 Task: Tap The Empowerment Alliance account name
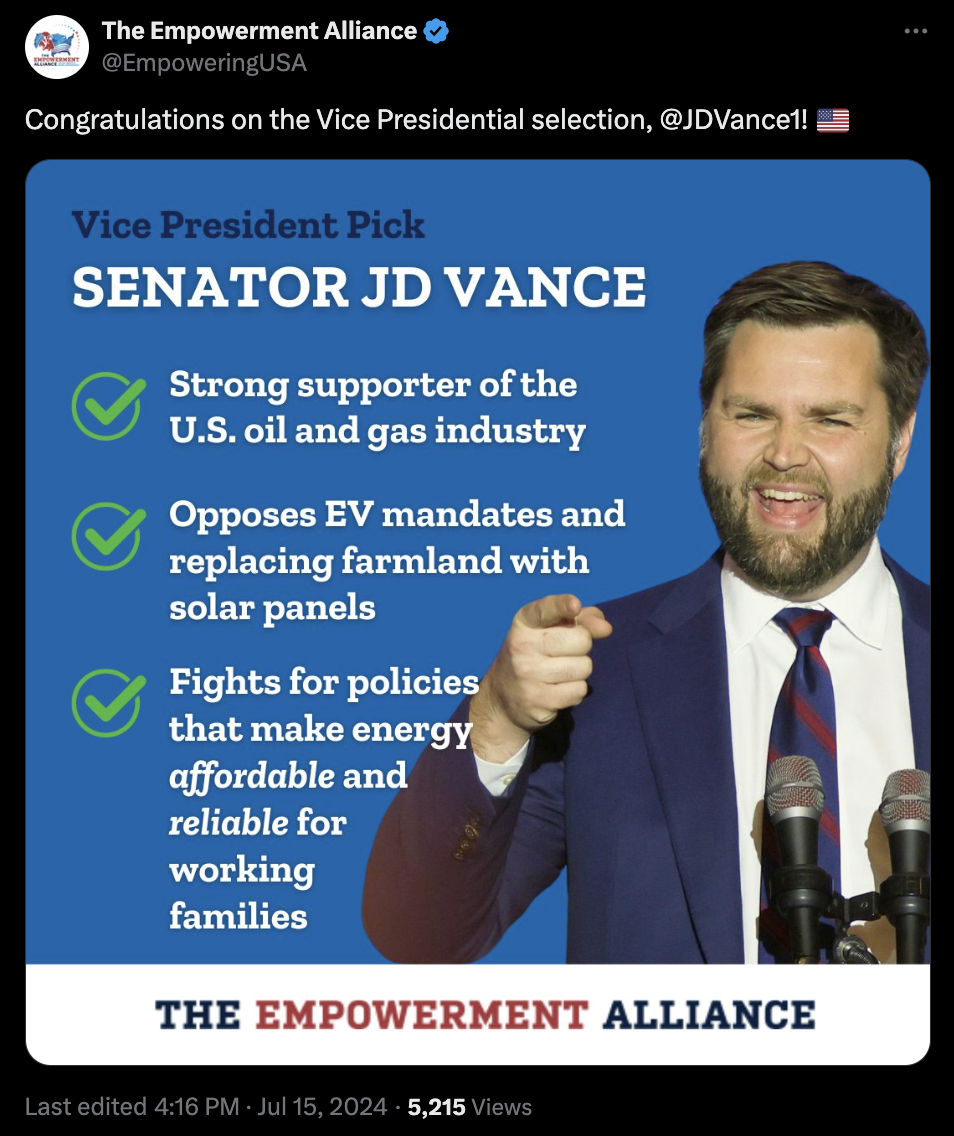pyautogui.click(x=259, y=31)
